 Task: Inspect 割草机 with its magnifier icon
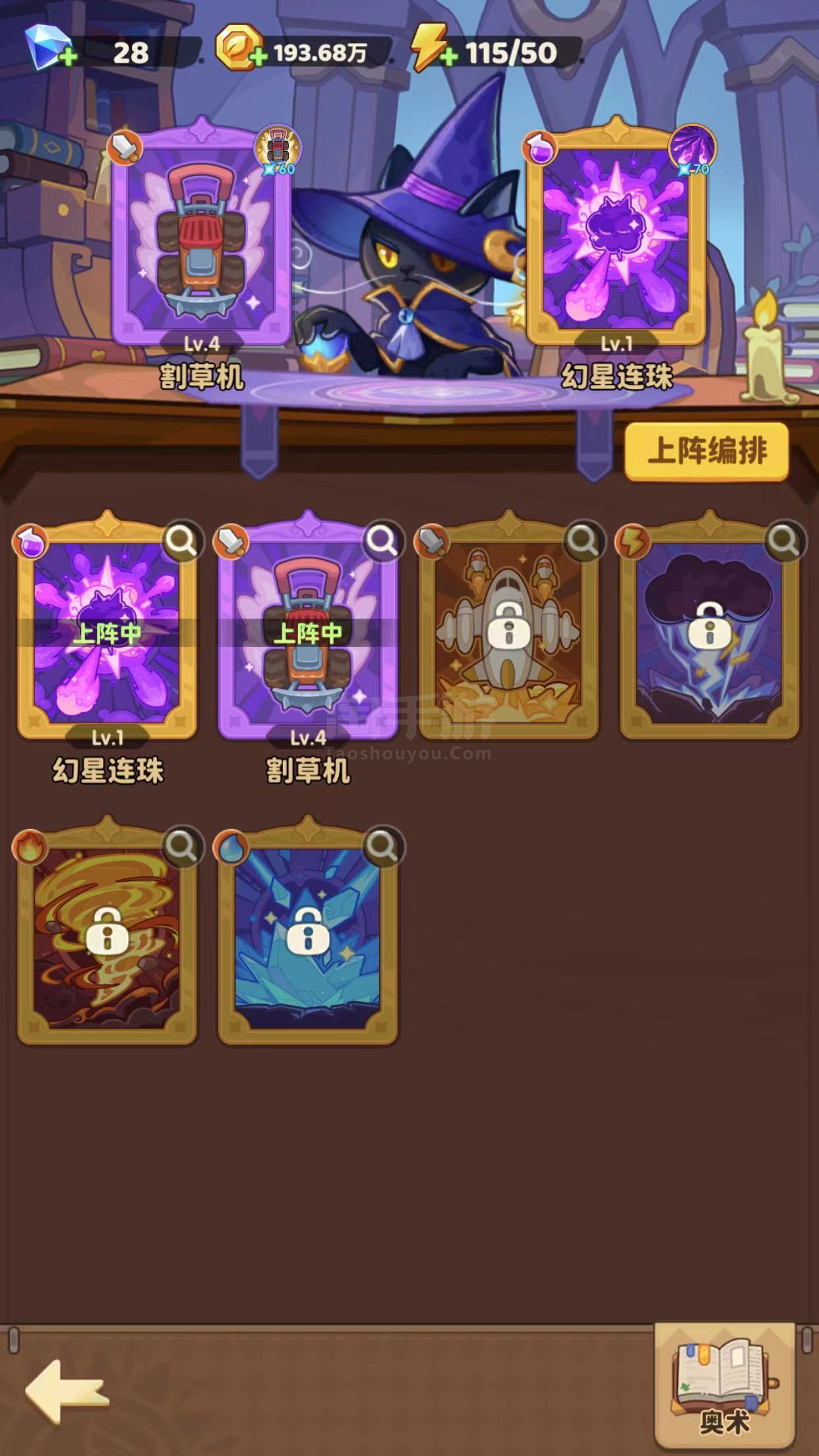(x=382, y=542)
